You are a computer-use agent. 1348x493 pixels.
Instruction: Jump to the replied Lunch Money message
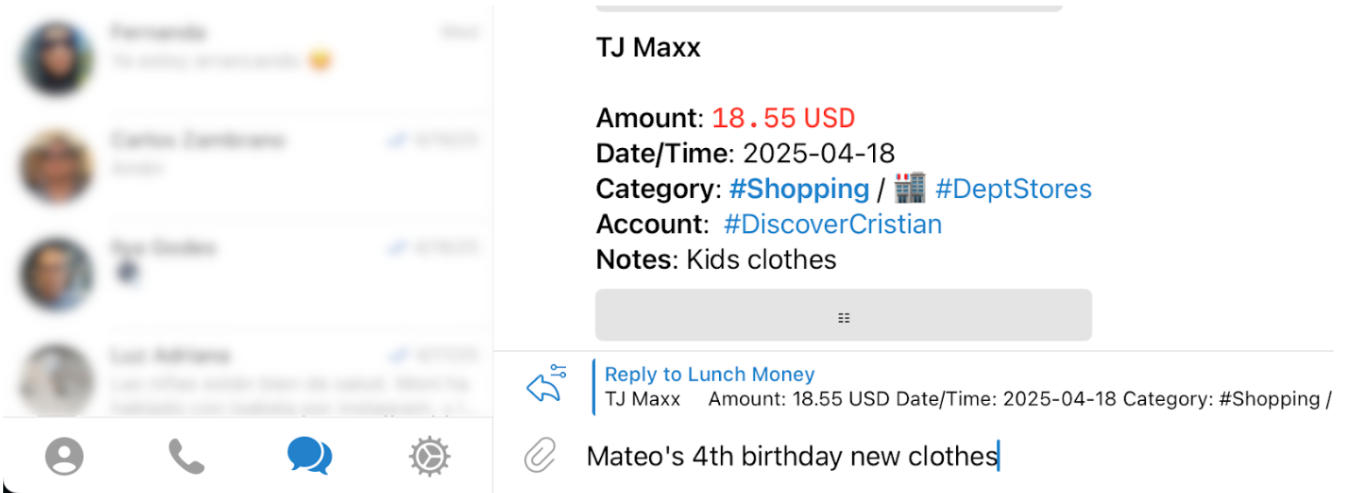[x=960, y=387]
